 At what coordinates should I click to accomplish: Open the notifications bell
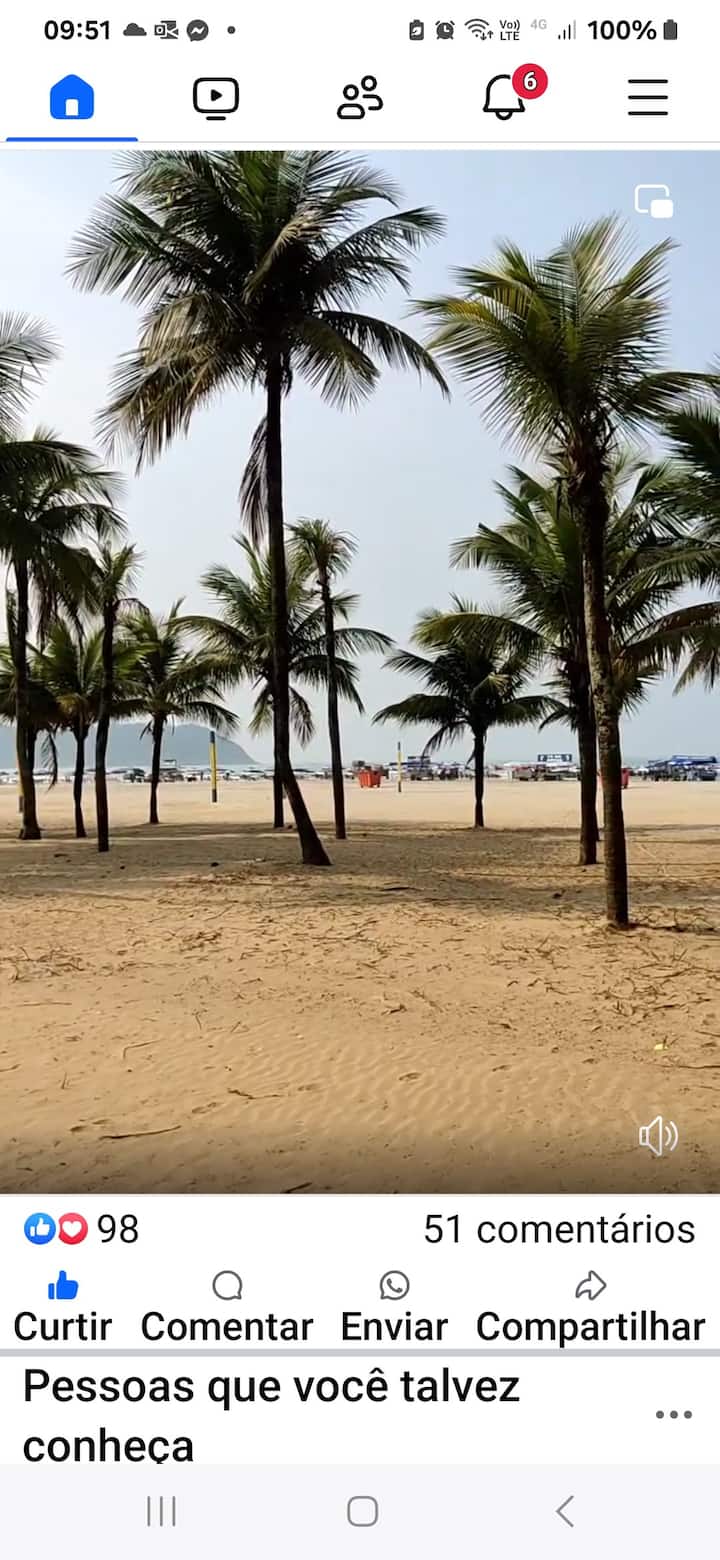pyautogui.click(x=505, y=98)
